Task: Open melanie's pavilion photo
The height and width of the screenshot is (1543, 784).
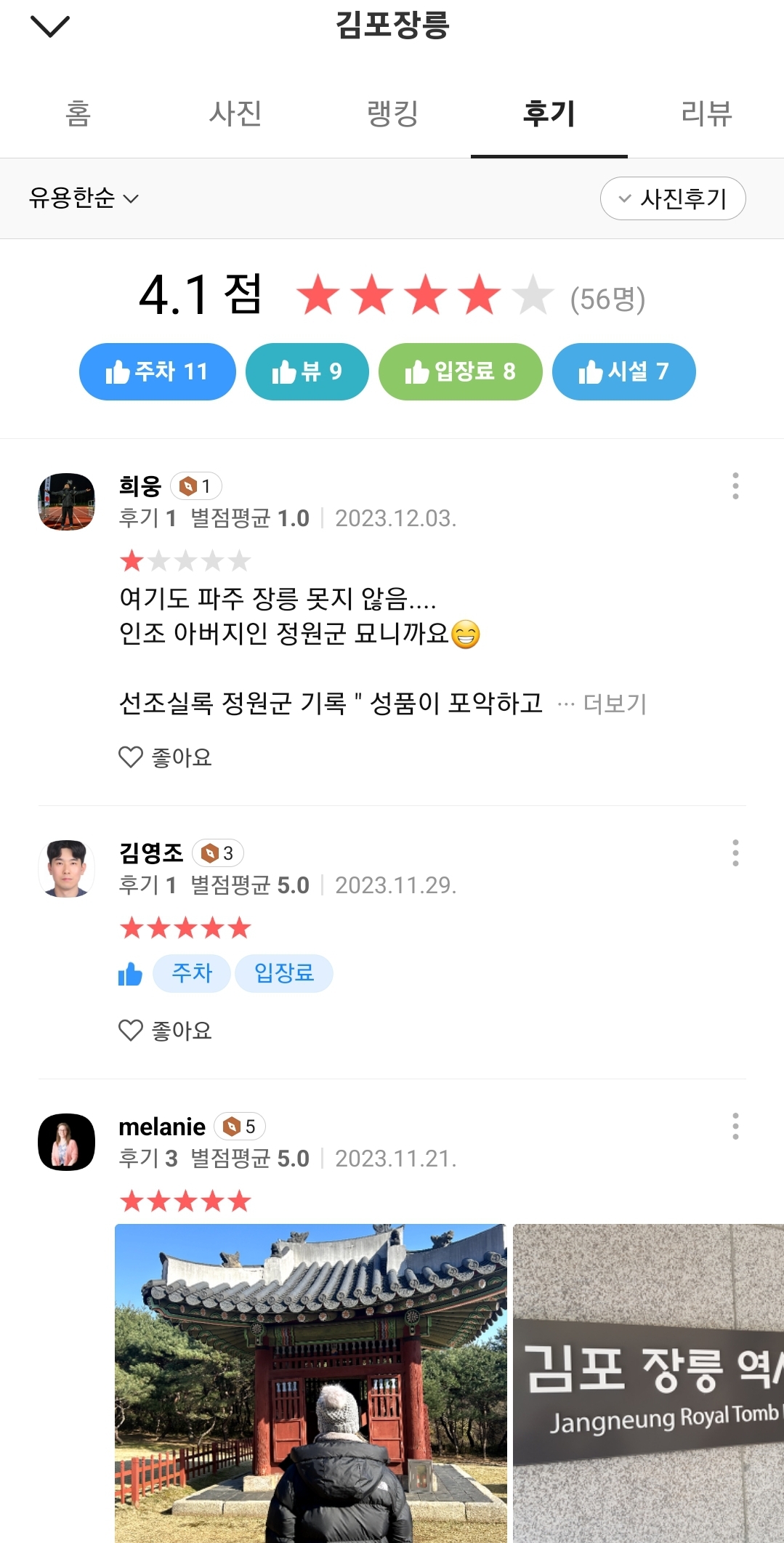Action: point(310,1381)
